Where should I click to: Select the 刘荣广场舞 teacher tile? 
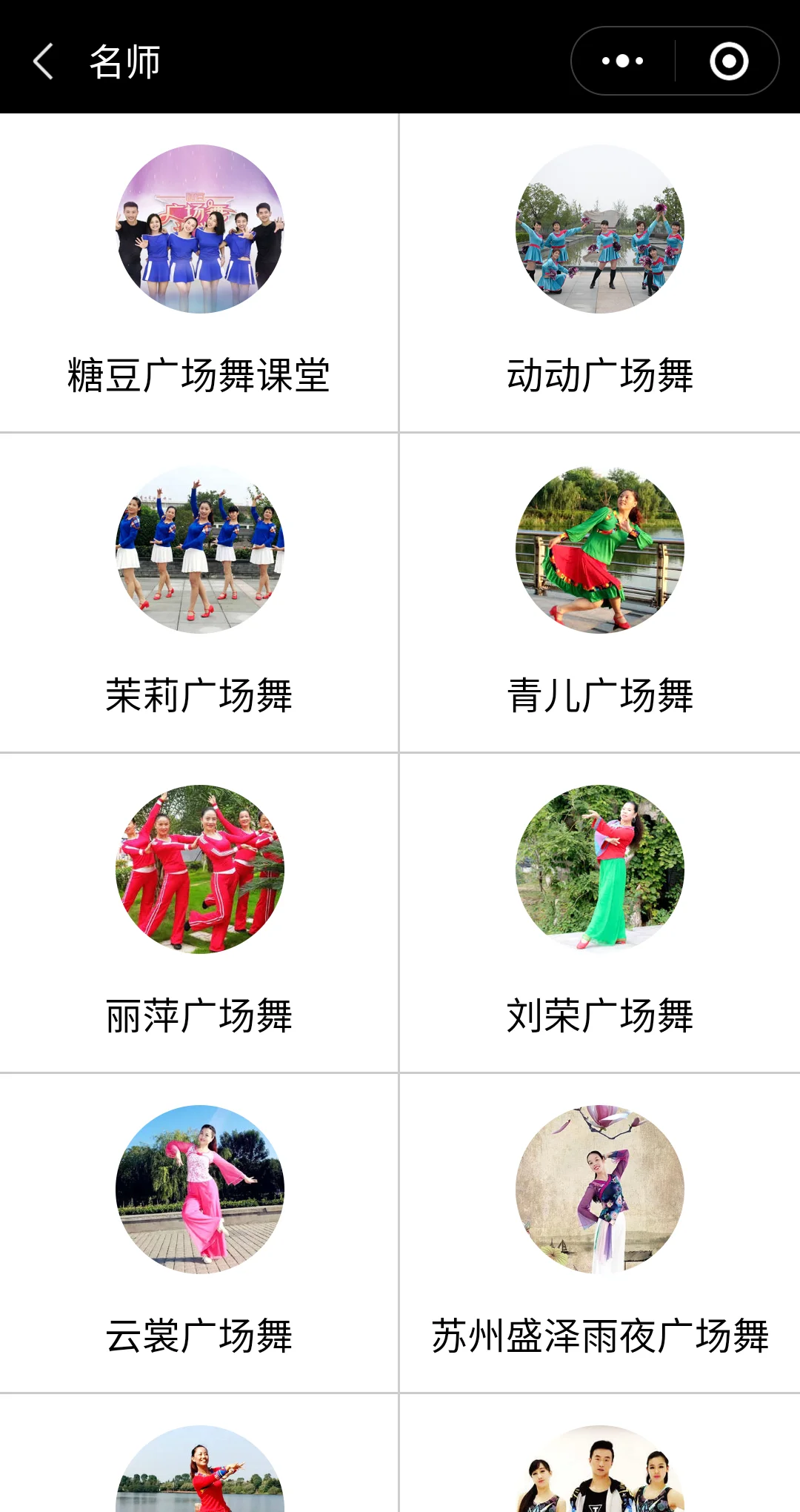(600, 913)
